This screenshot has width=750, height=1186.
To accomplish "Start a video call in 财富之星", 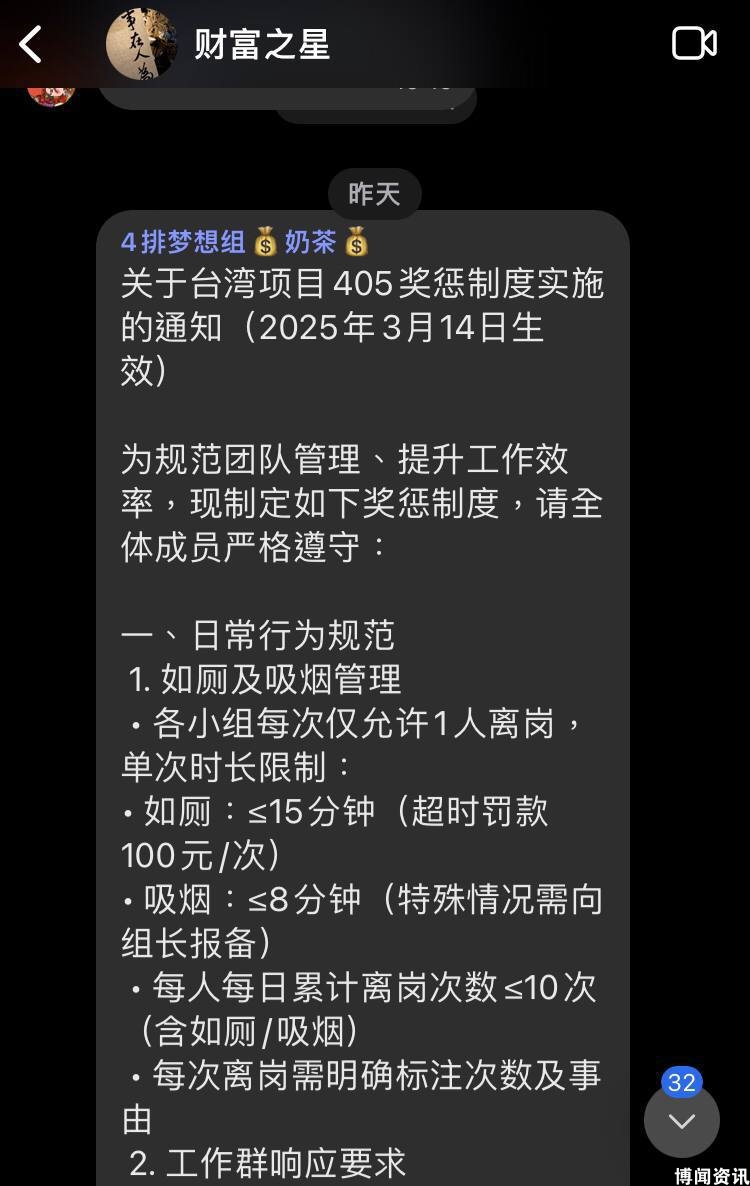I will pos(693,44).
